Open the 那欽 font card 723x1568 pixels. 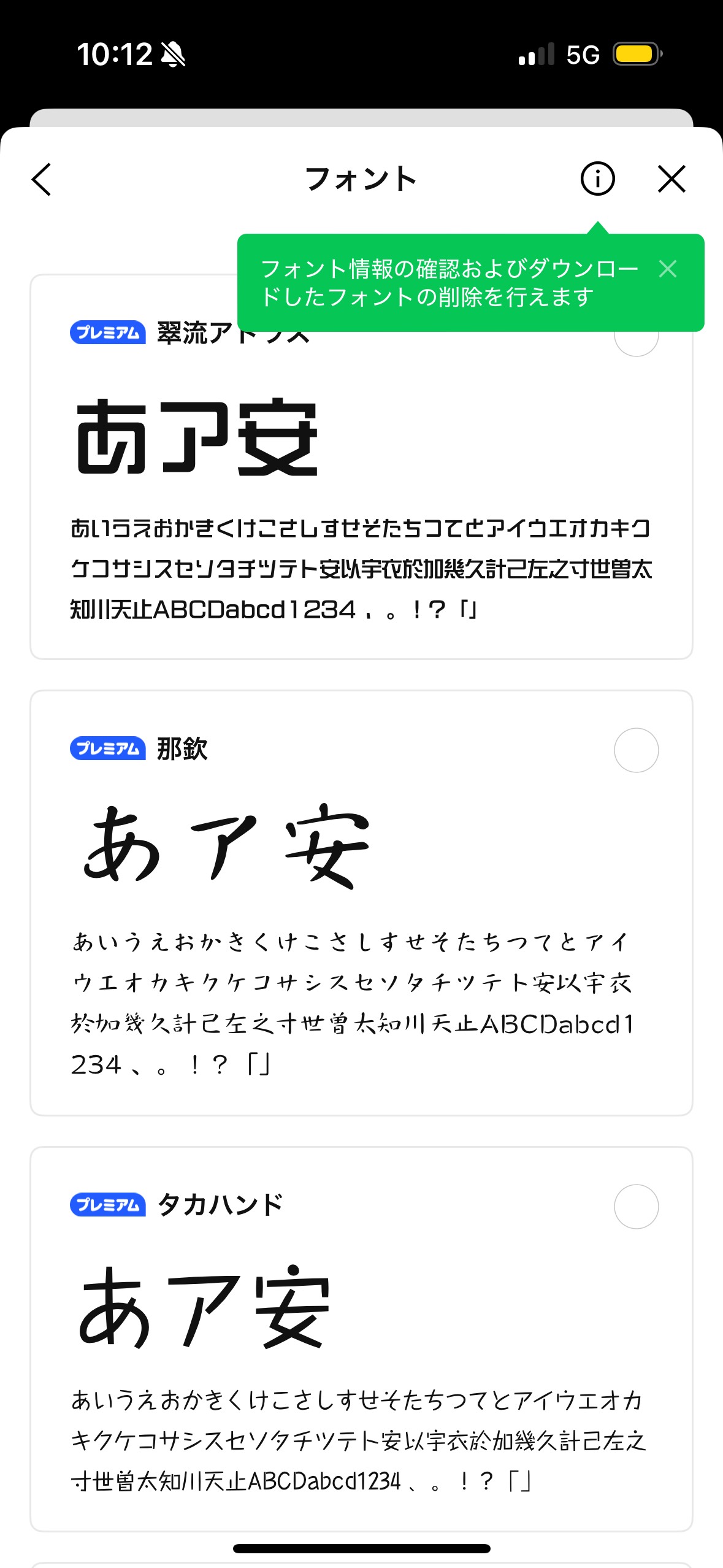point(361,920)
